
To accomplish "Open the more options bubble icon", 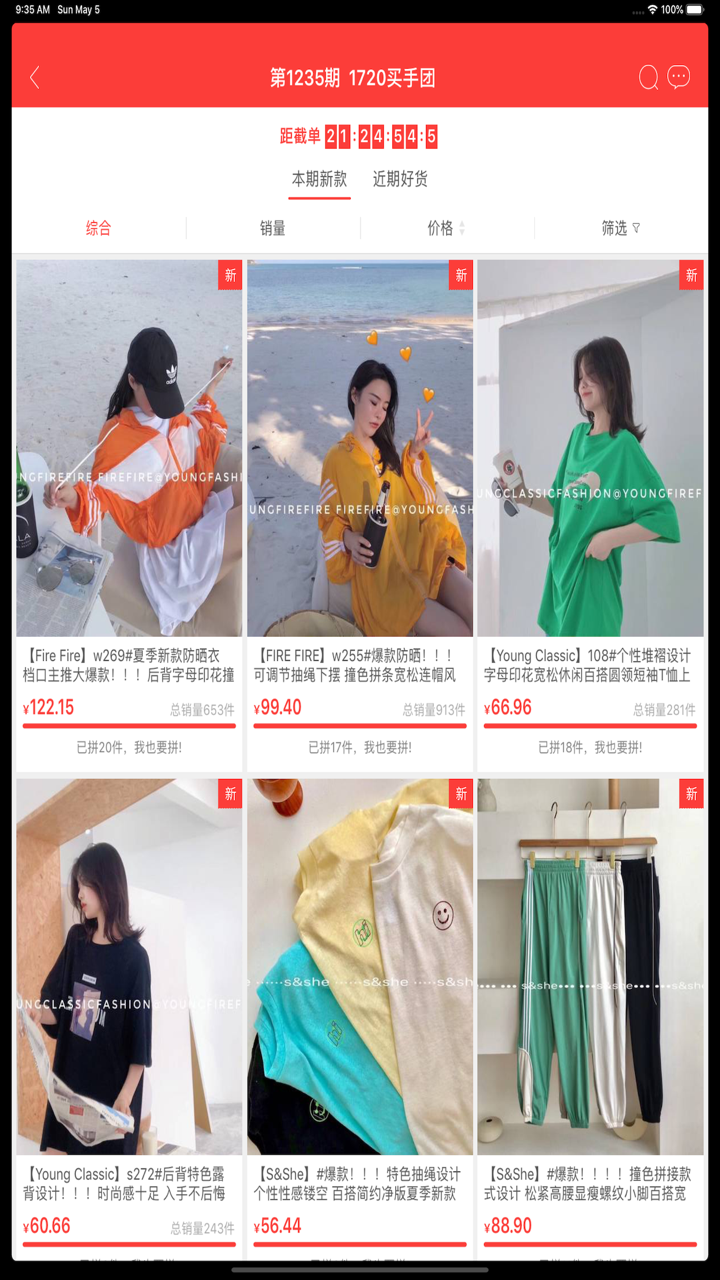I will click(x=681, y=77).
